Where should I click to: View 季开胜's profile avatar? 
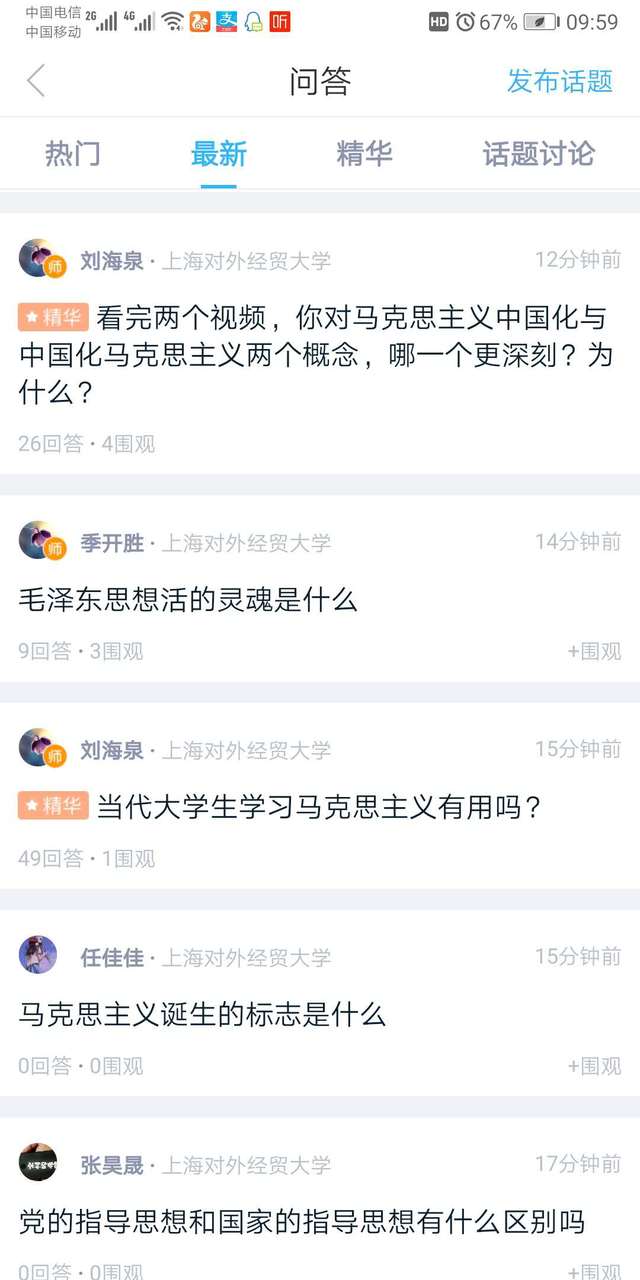pos(40,541)
